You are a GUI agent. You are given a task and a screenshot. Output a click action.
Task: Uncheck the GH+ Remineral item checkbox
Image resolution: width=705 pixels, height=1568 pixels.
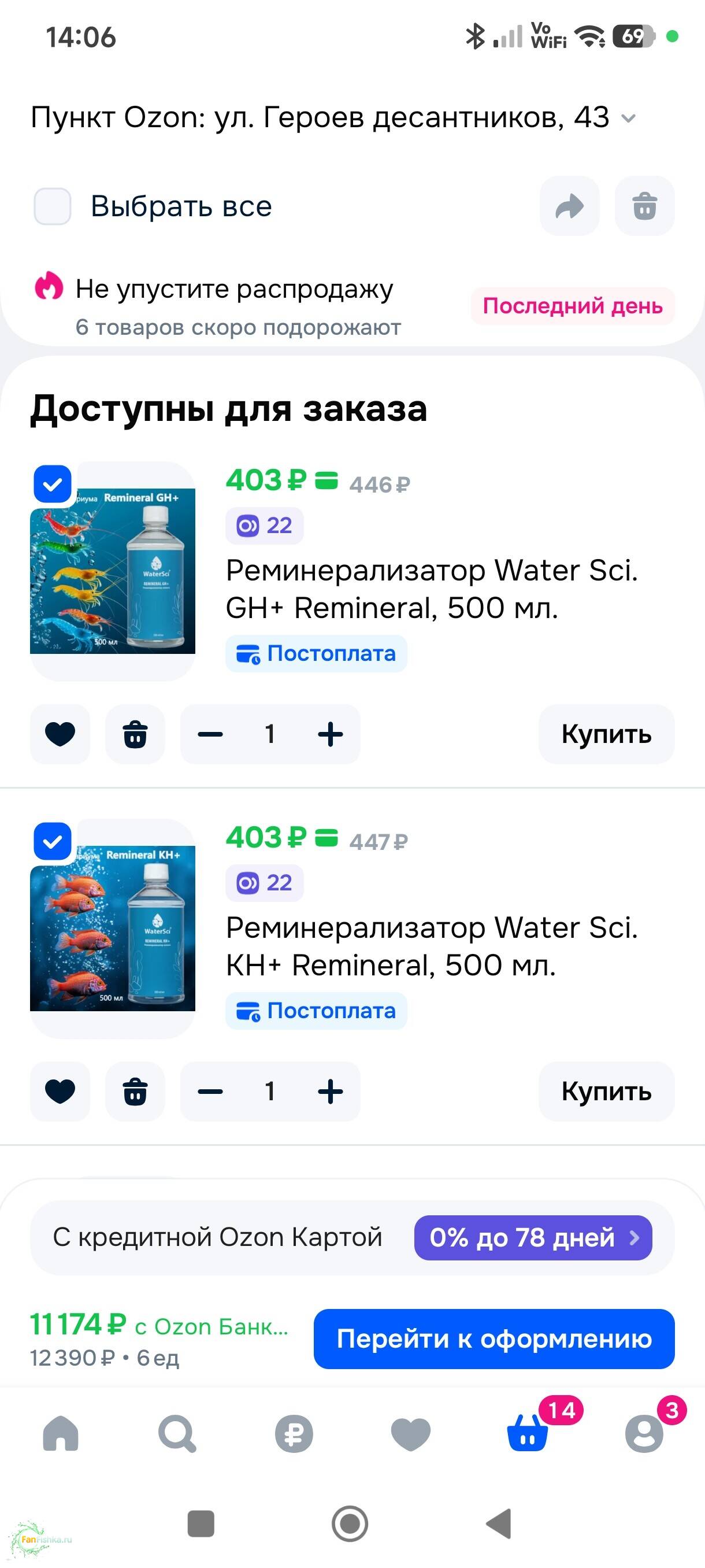click(x=53, y=485)
